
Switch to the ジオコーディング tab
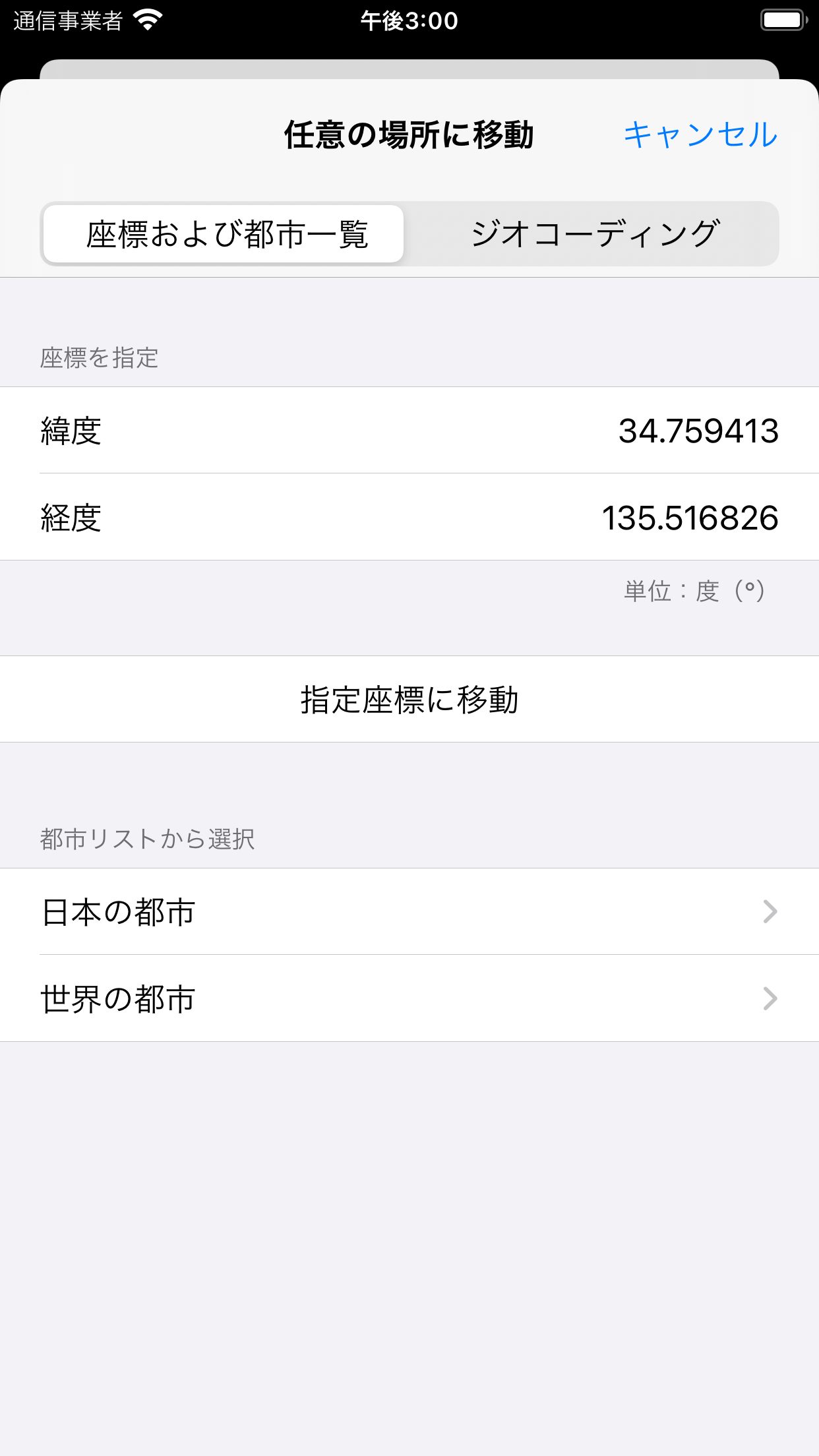(x=593, y=233)
